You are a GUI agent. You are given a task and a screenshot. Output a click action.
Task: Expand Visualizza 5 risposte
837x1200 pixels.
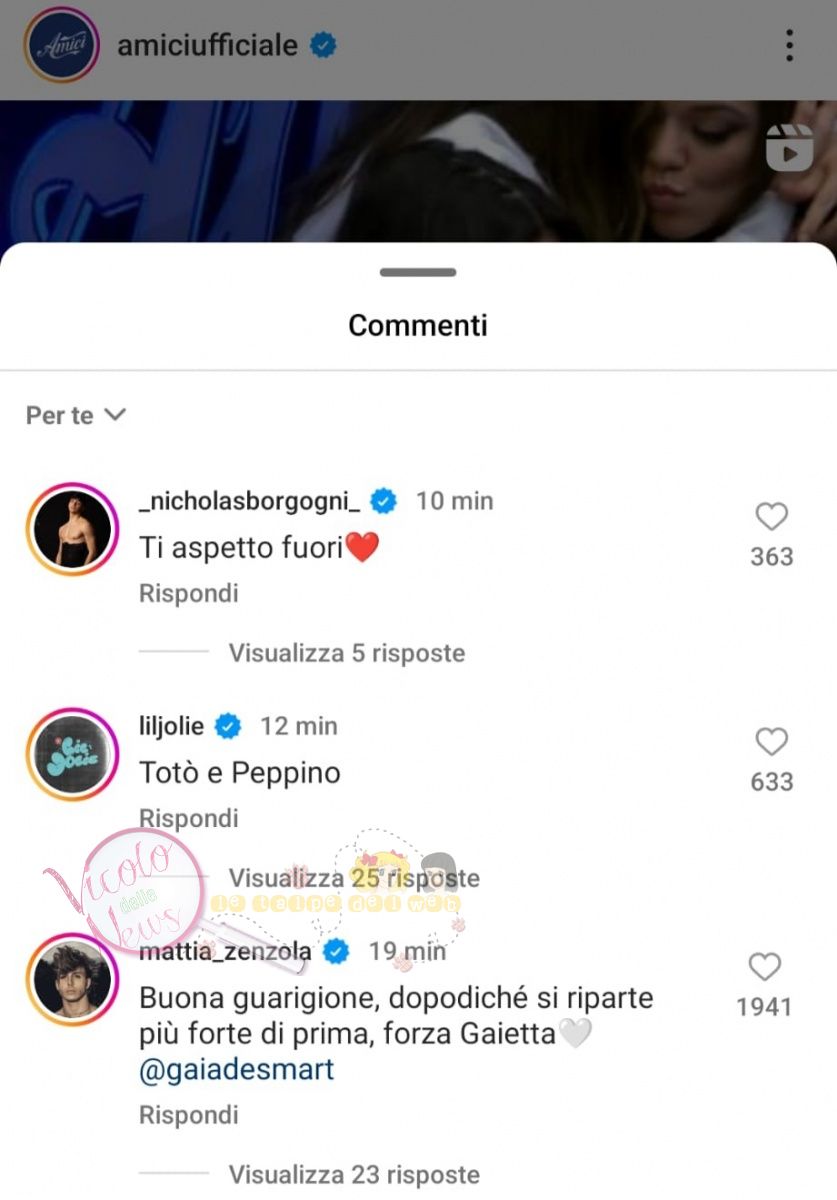347,653
